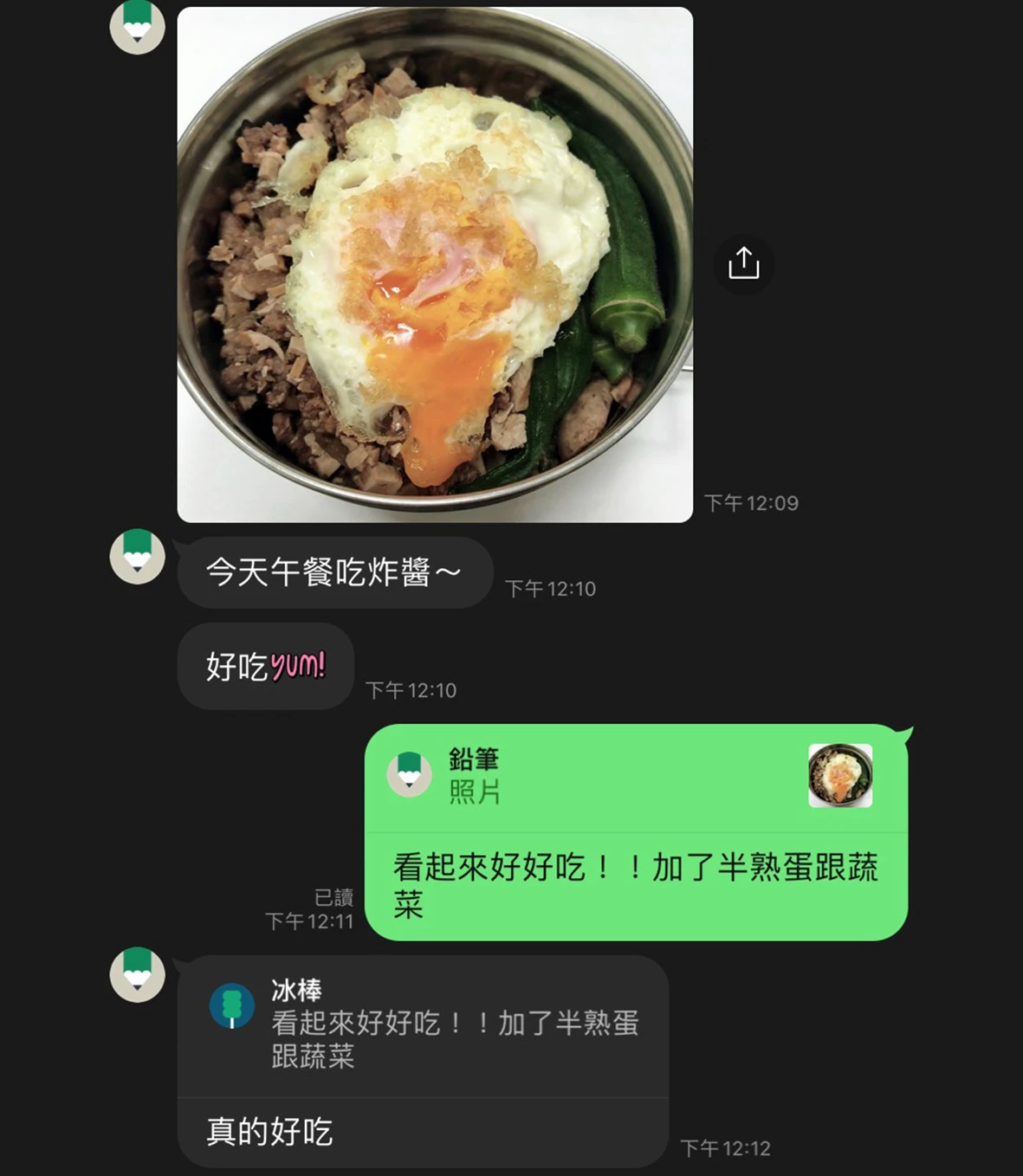Share the photo using the share icon
This screenshot has height=1176, width=1023.
(743, 263)
